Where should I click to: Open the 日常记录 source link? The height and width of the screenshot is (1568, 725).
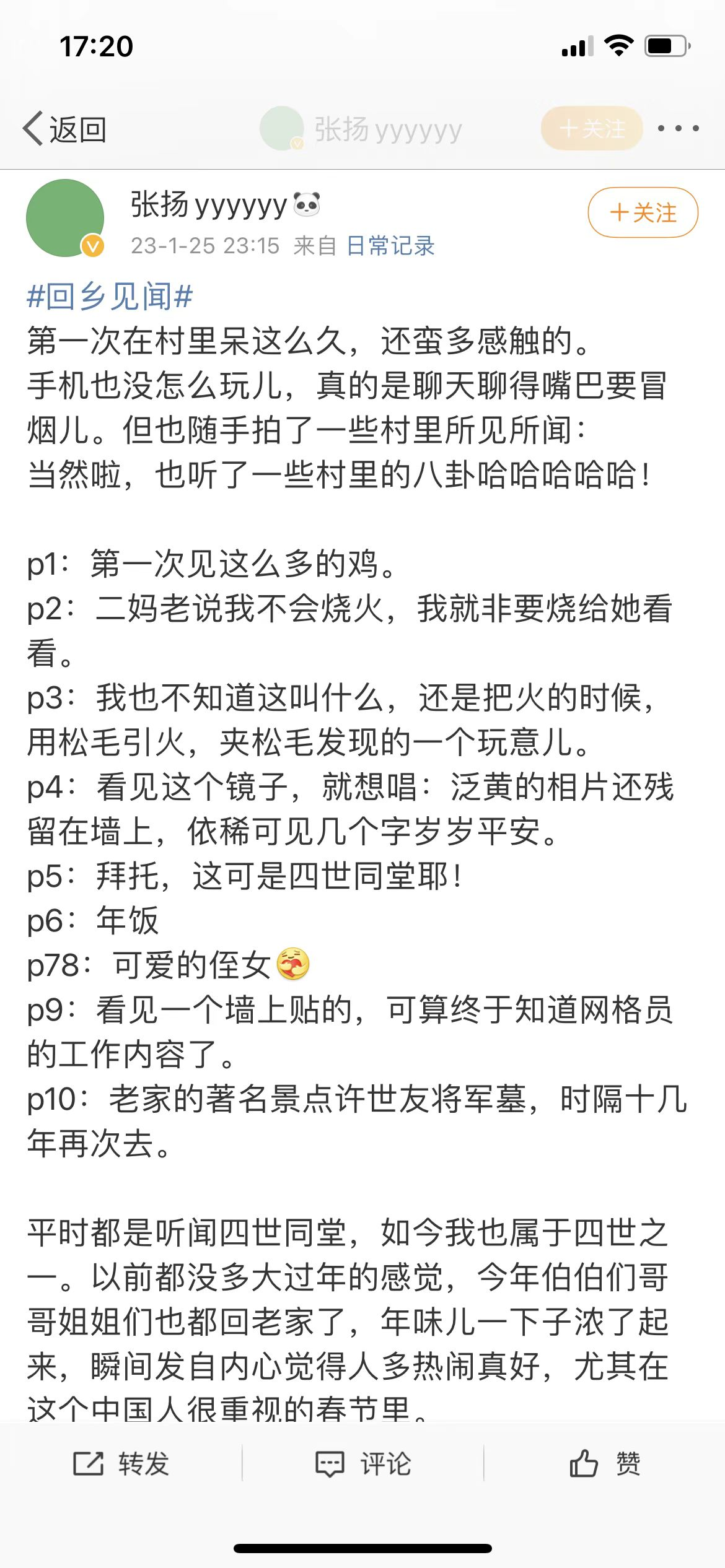pos(390,246)
